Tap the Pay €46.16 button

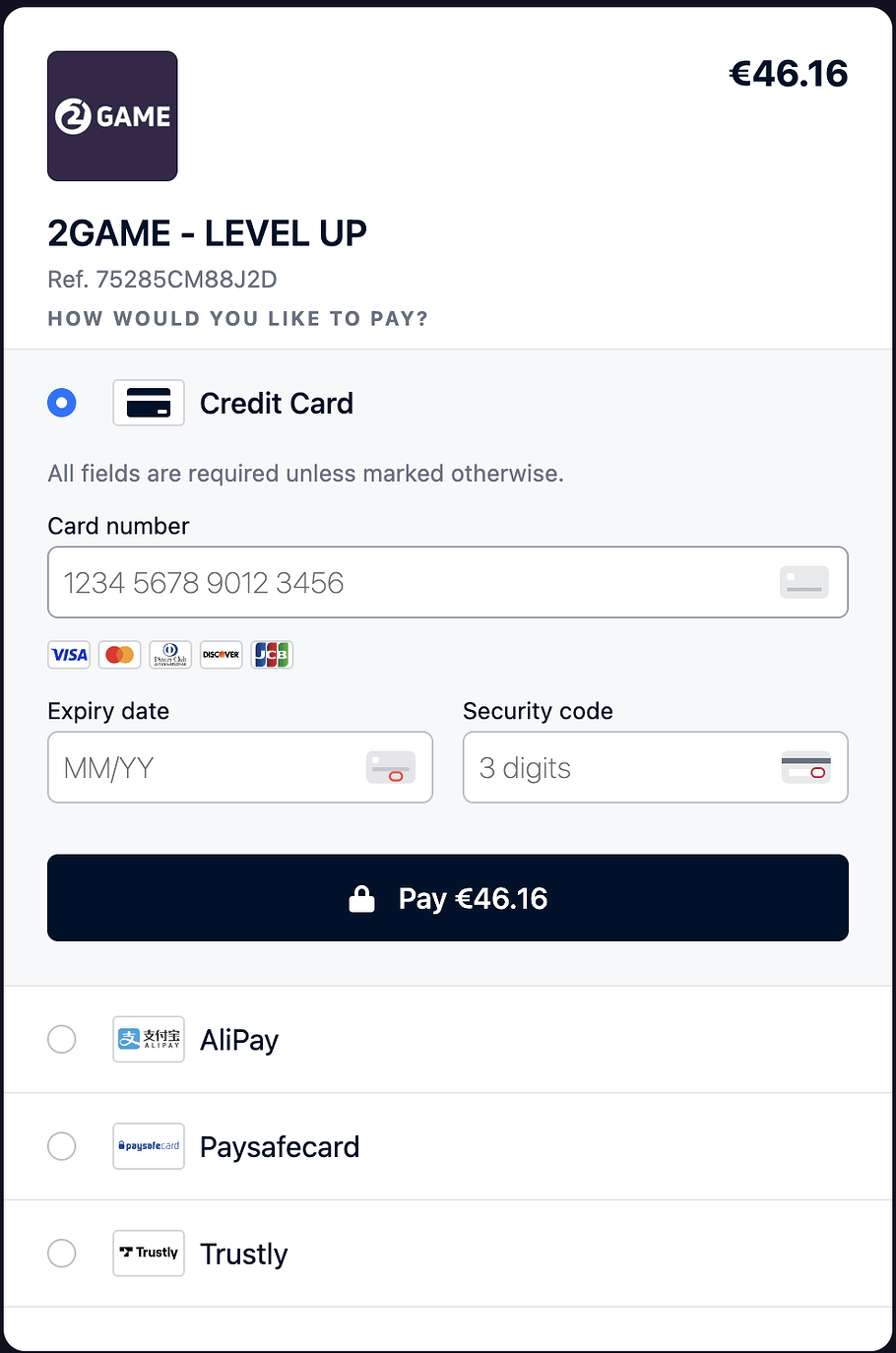click(448, 897)
